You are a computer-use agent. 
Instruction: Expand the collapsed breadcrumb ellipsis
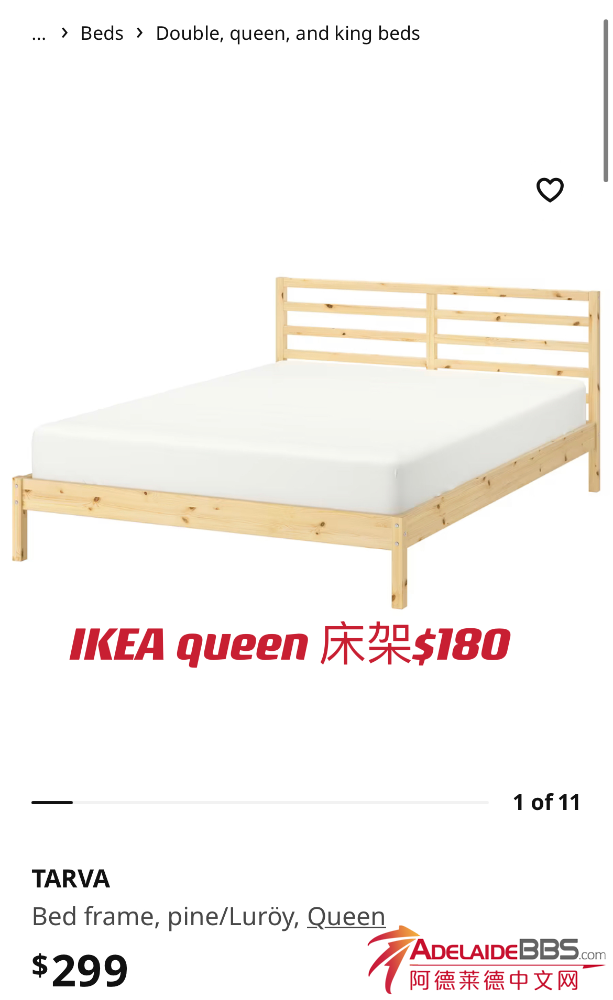click(39, 34)
